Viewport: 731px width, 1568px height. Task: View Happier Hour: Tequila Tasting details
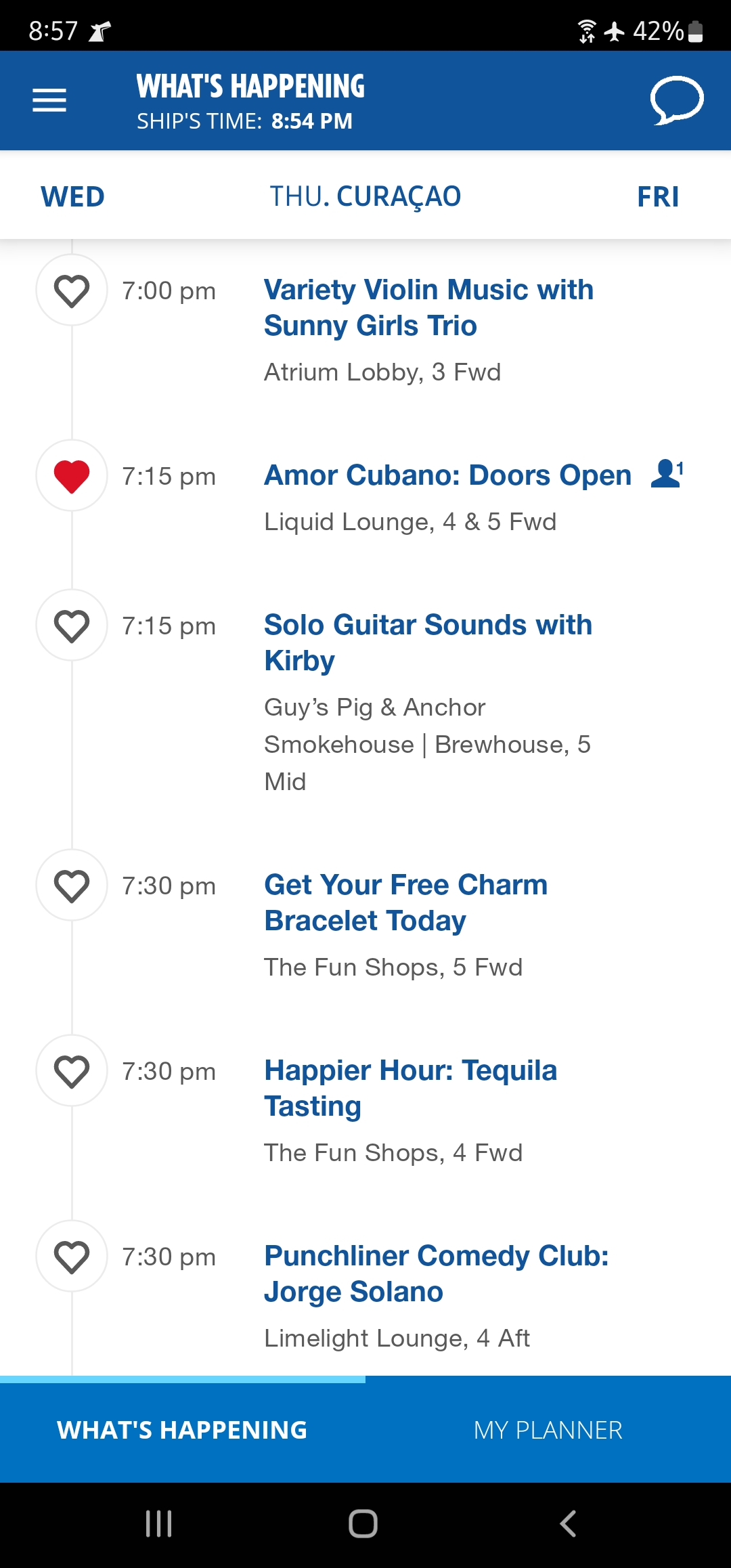(x=410, y=1088)
